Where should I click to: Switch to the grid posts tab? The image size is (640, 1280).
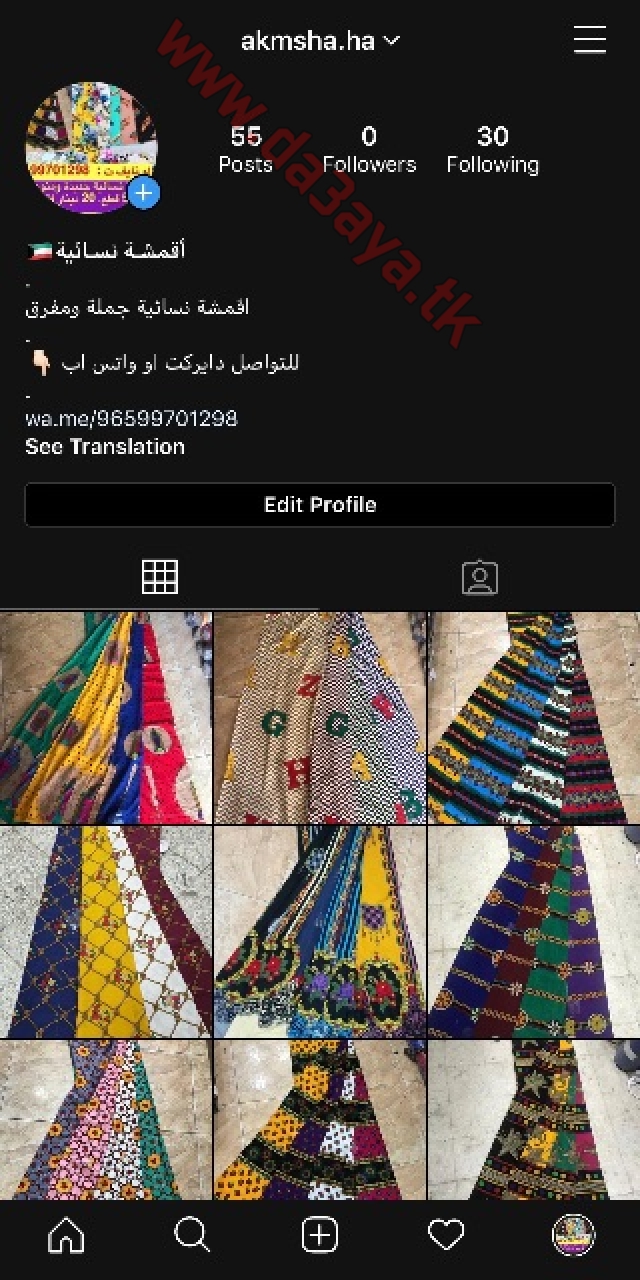(x=160, y=577)
